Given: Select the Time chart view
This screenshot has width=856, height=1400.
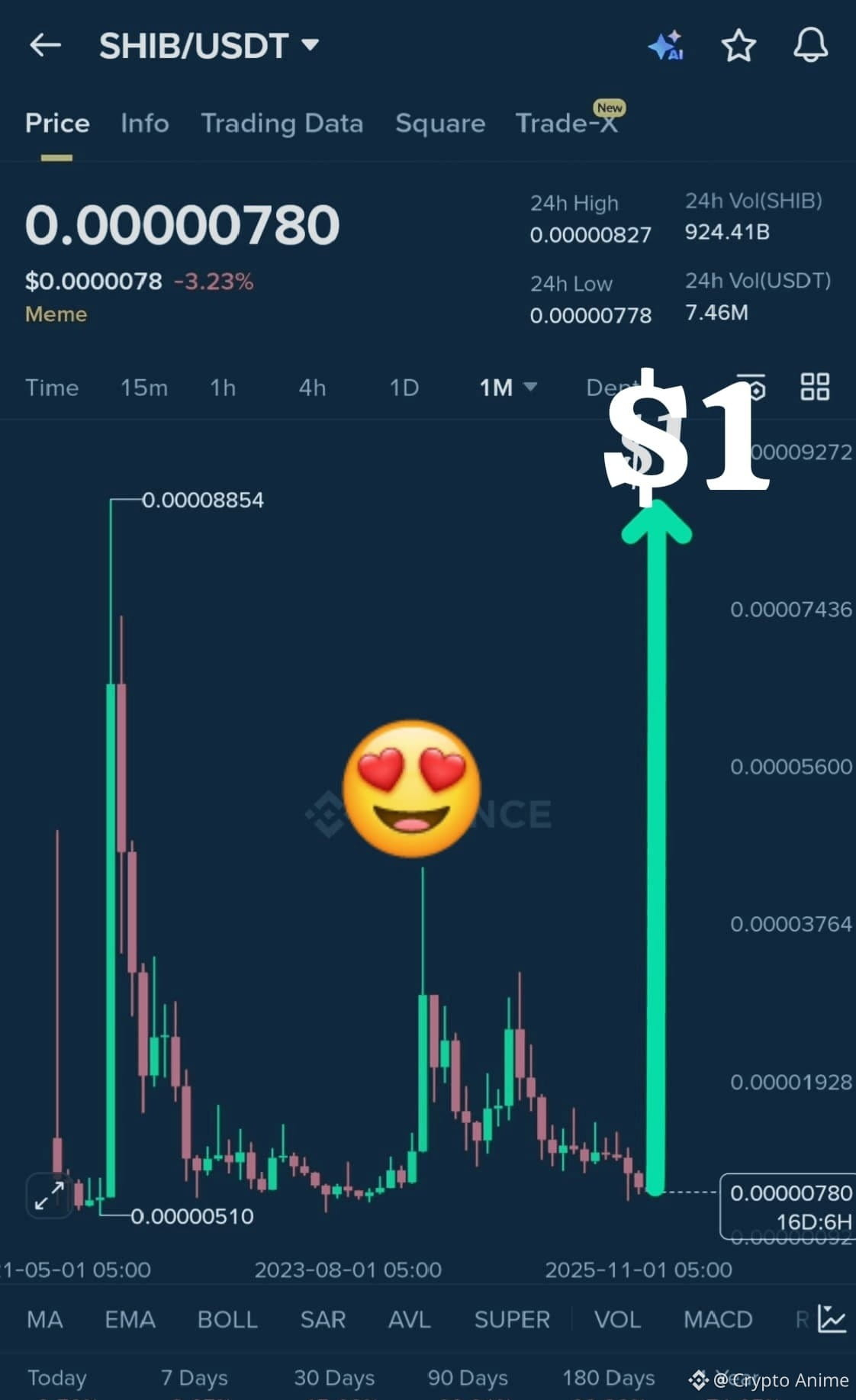Looking at the screenshot, I should 52,388.
